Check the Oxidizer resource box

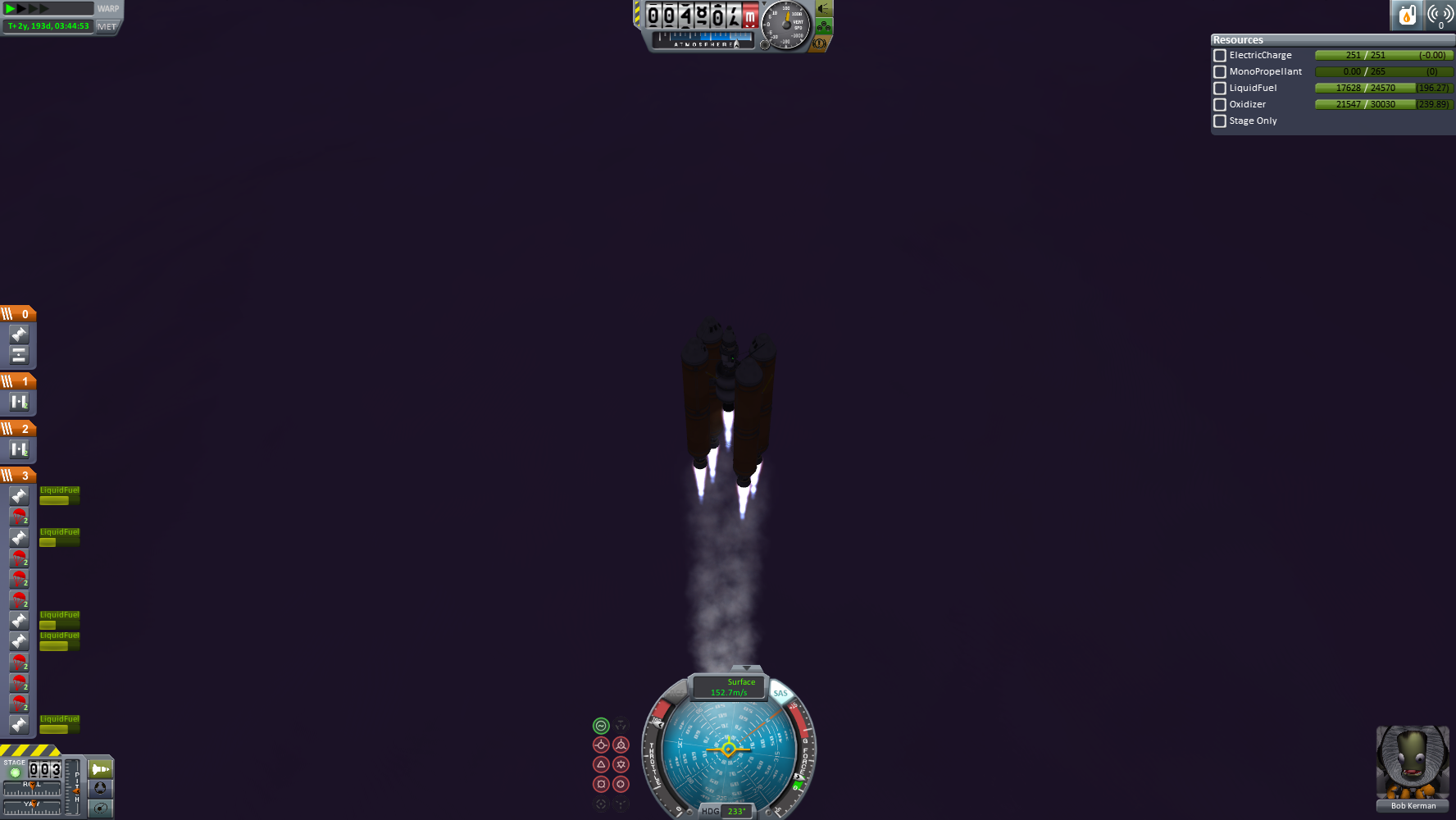1220,105
